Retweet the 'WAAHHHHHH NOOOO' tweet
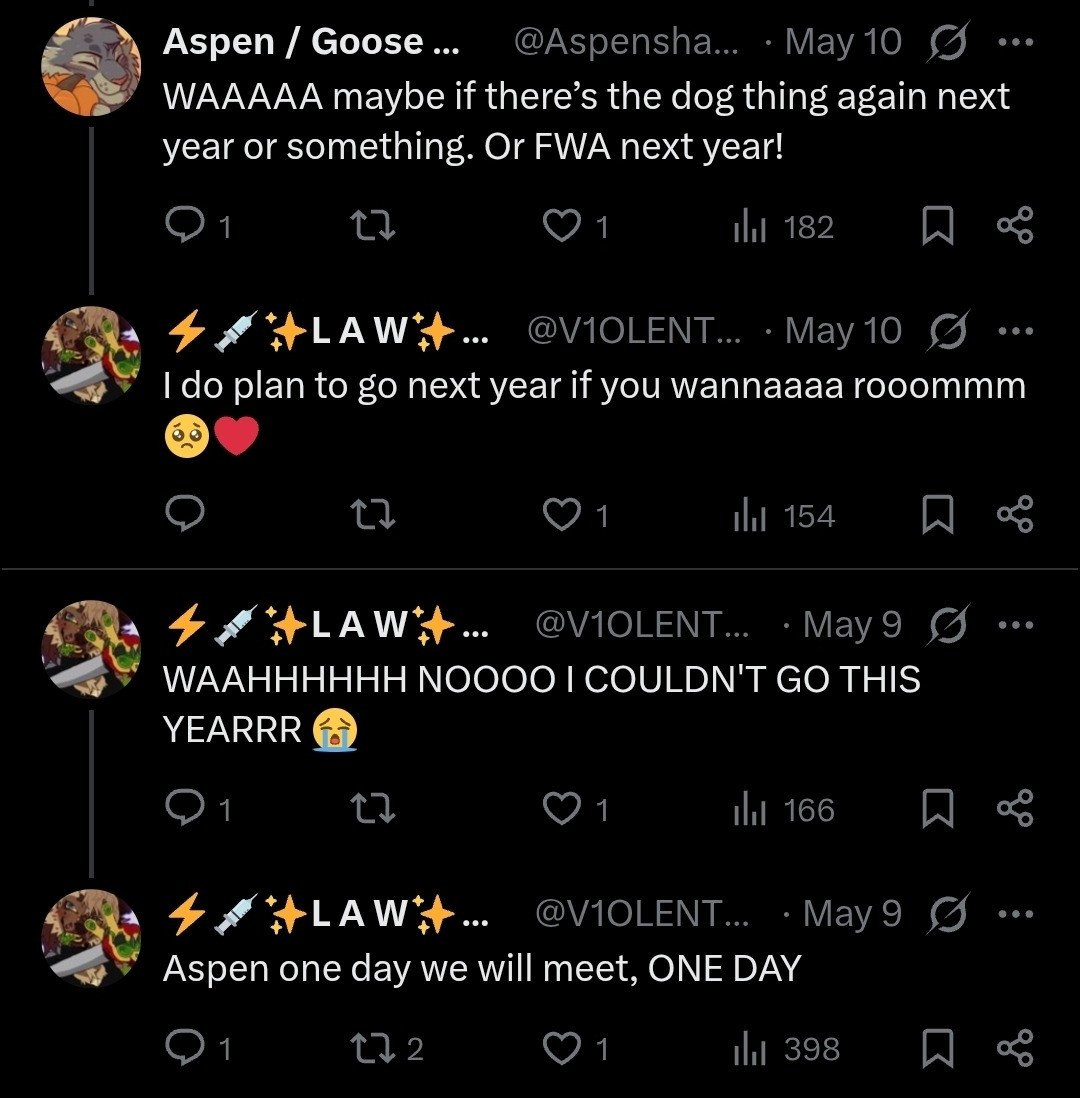This screenshot has width=1080, height=1098. tap(375, 809)
